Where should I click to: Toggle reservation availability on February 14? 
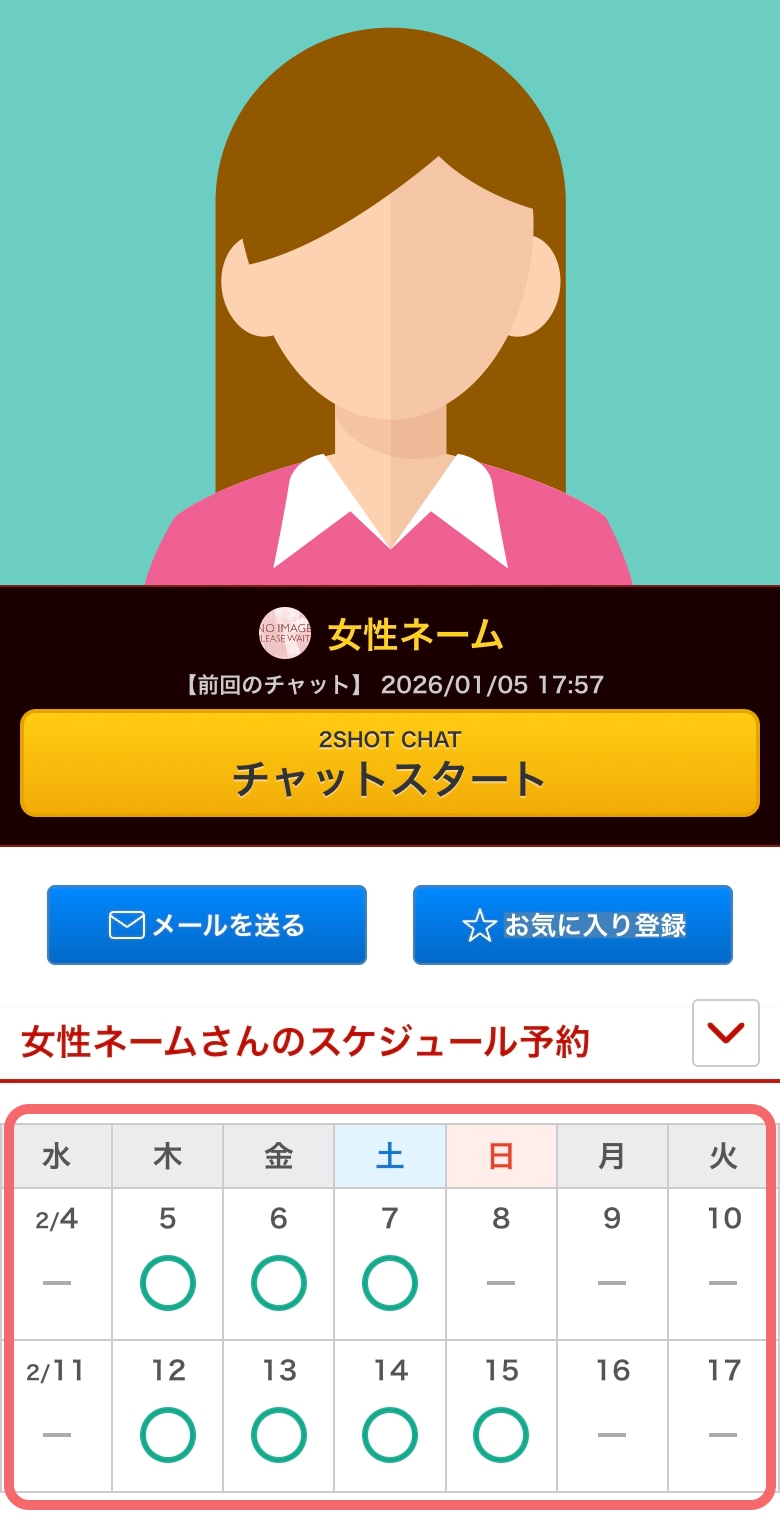[x=390, y=1433]
